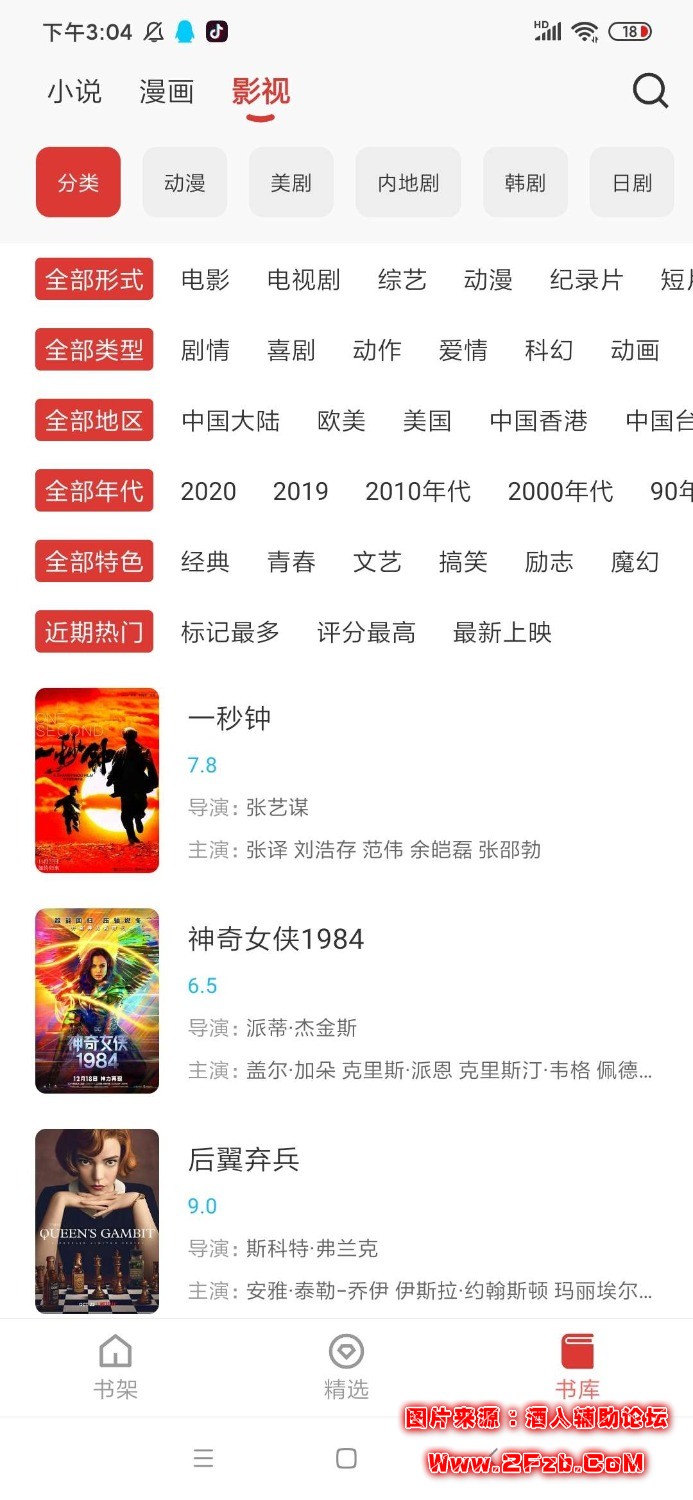Filter by 电影 format
The width and height of the screenshot is (693, 1500).
click(205, 280)
